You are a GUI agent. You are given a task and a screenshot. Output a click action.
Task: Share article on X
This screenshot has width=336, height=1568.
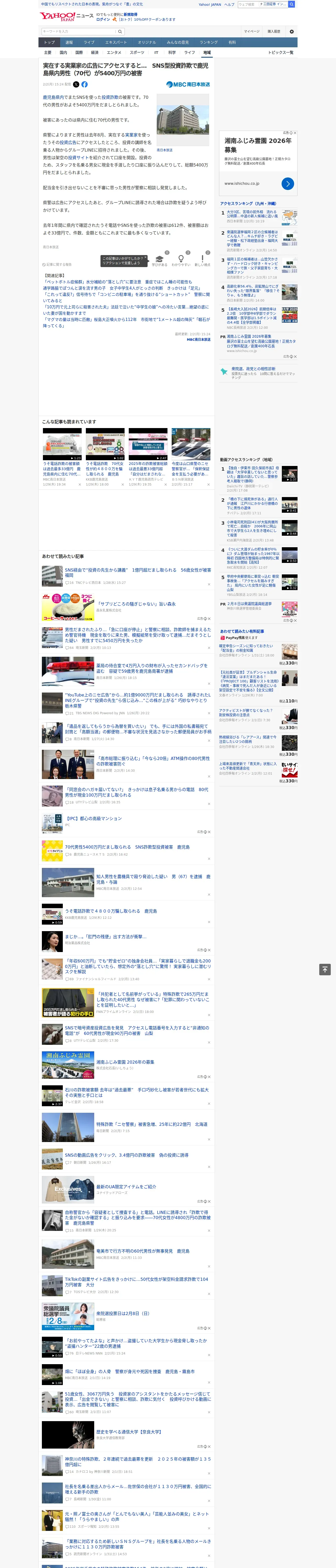point(76,85)
